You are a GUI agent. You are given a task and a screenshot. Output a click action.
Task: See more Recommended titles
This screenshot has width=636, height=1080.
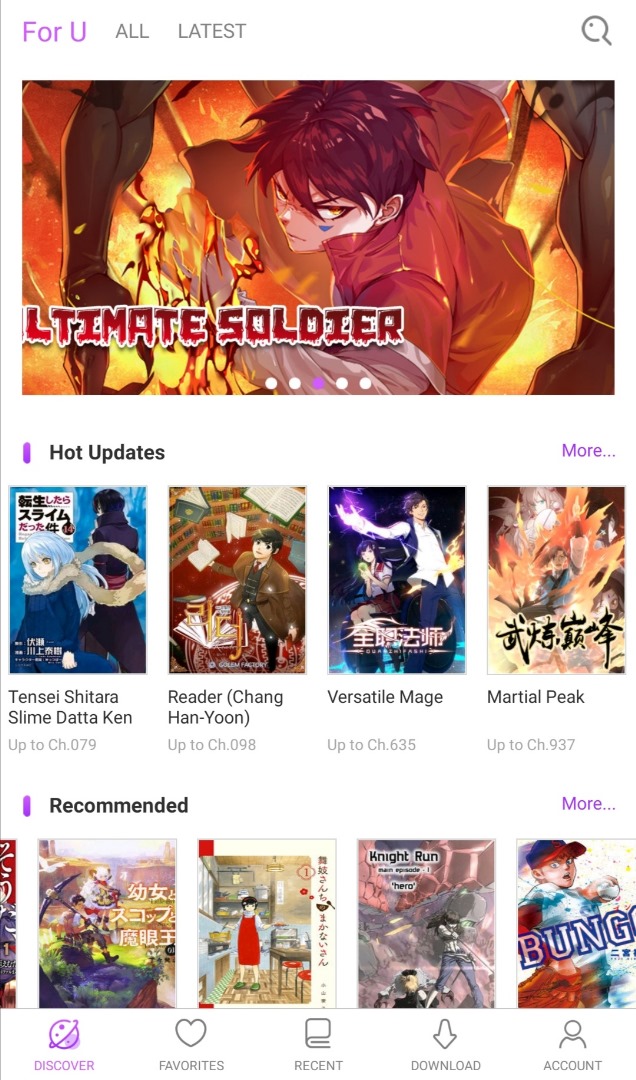pos(588,804)
